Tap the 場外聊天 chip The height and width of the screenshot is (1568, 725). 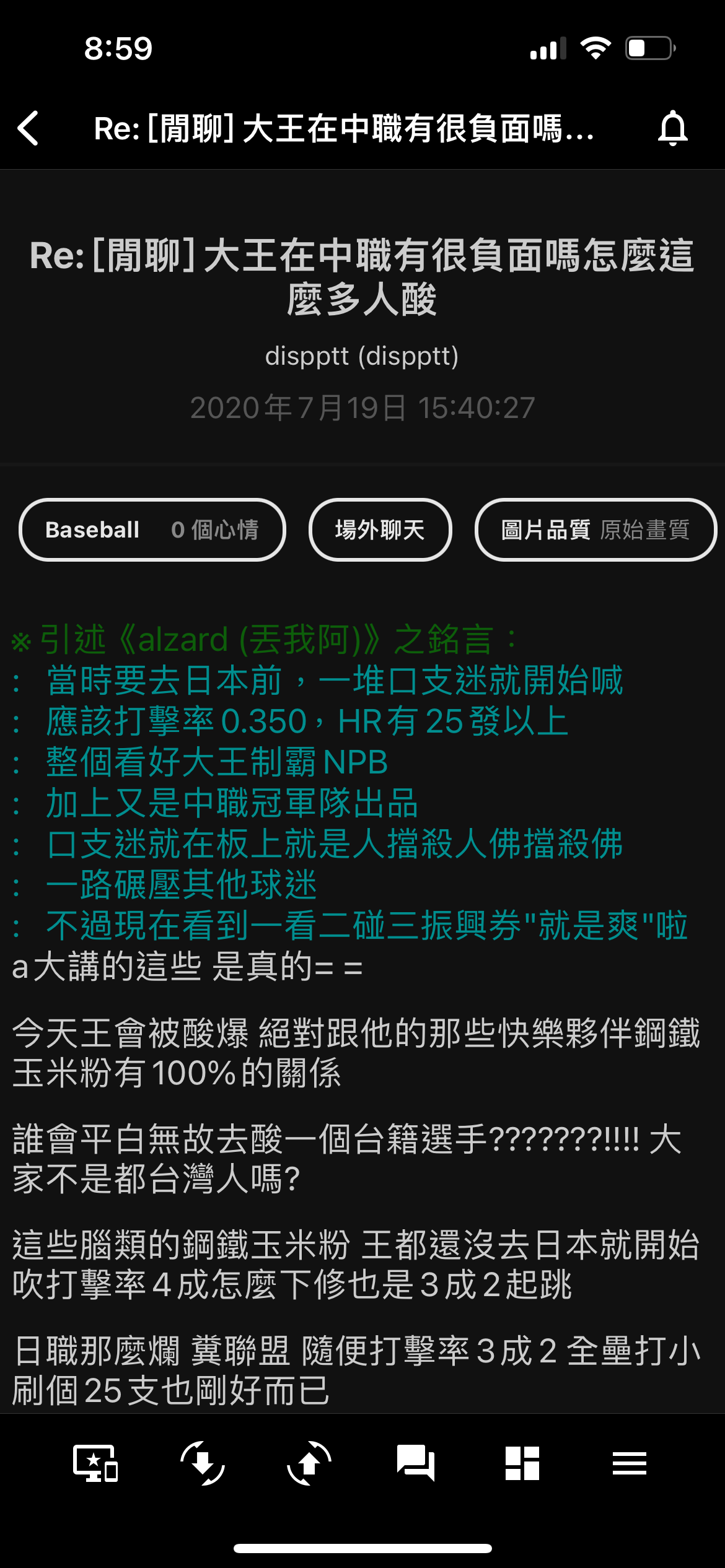380,530
